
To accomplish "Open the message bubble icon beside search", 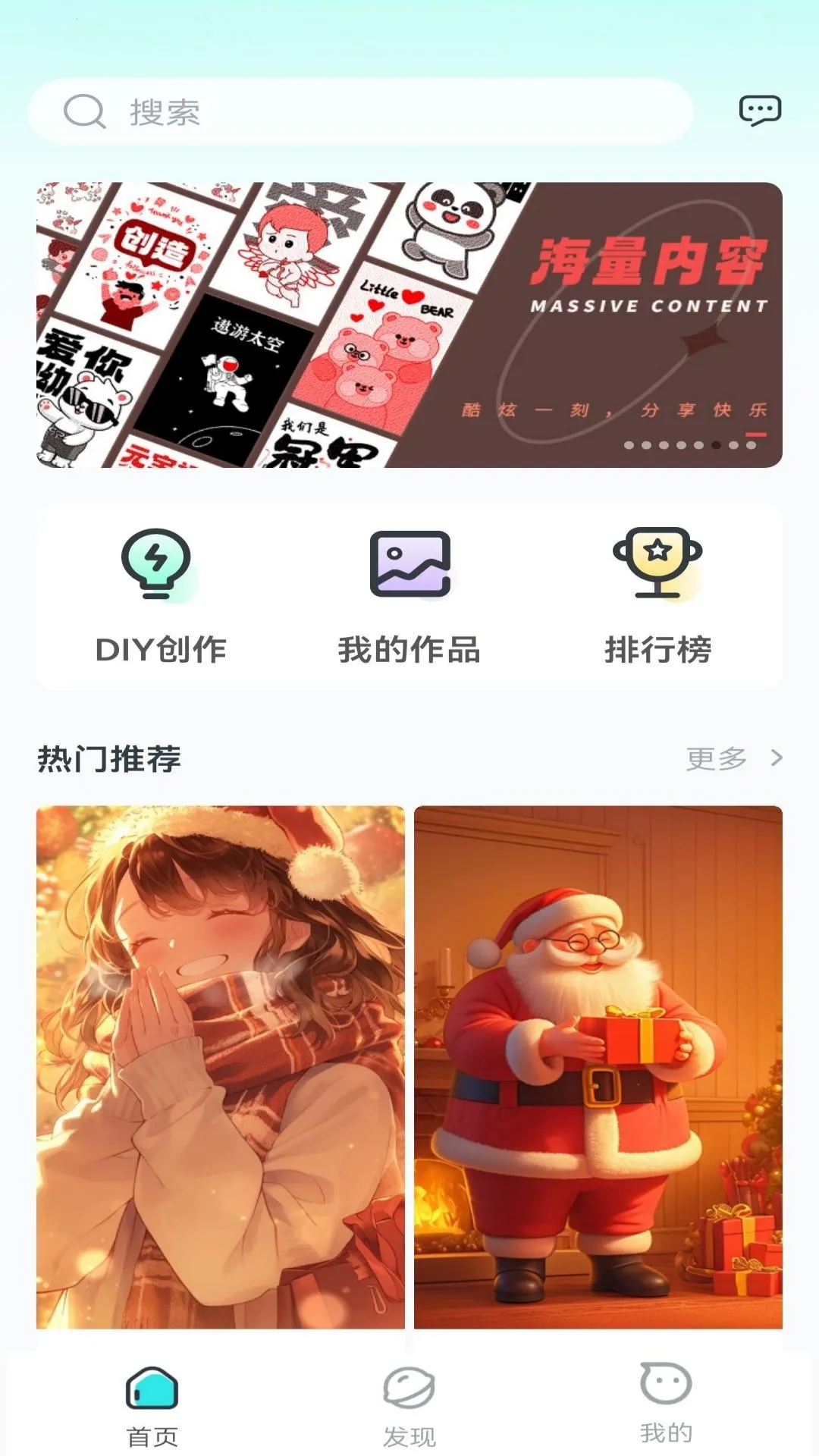I will coord(761,109).
